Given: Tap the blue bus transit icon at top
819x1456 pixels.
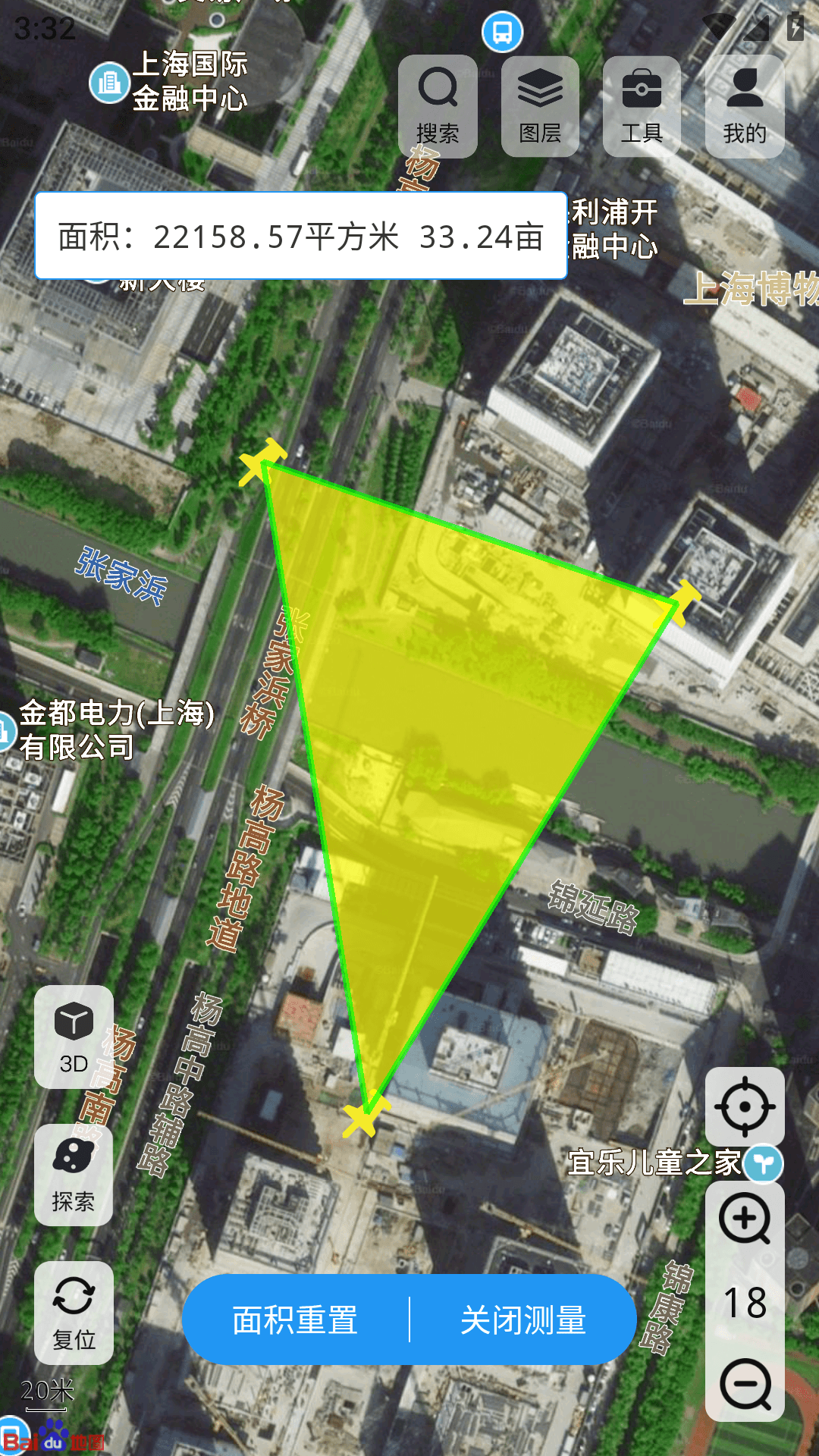Looking at the screenshot, I should (501, 31).
